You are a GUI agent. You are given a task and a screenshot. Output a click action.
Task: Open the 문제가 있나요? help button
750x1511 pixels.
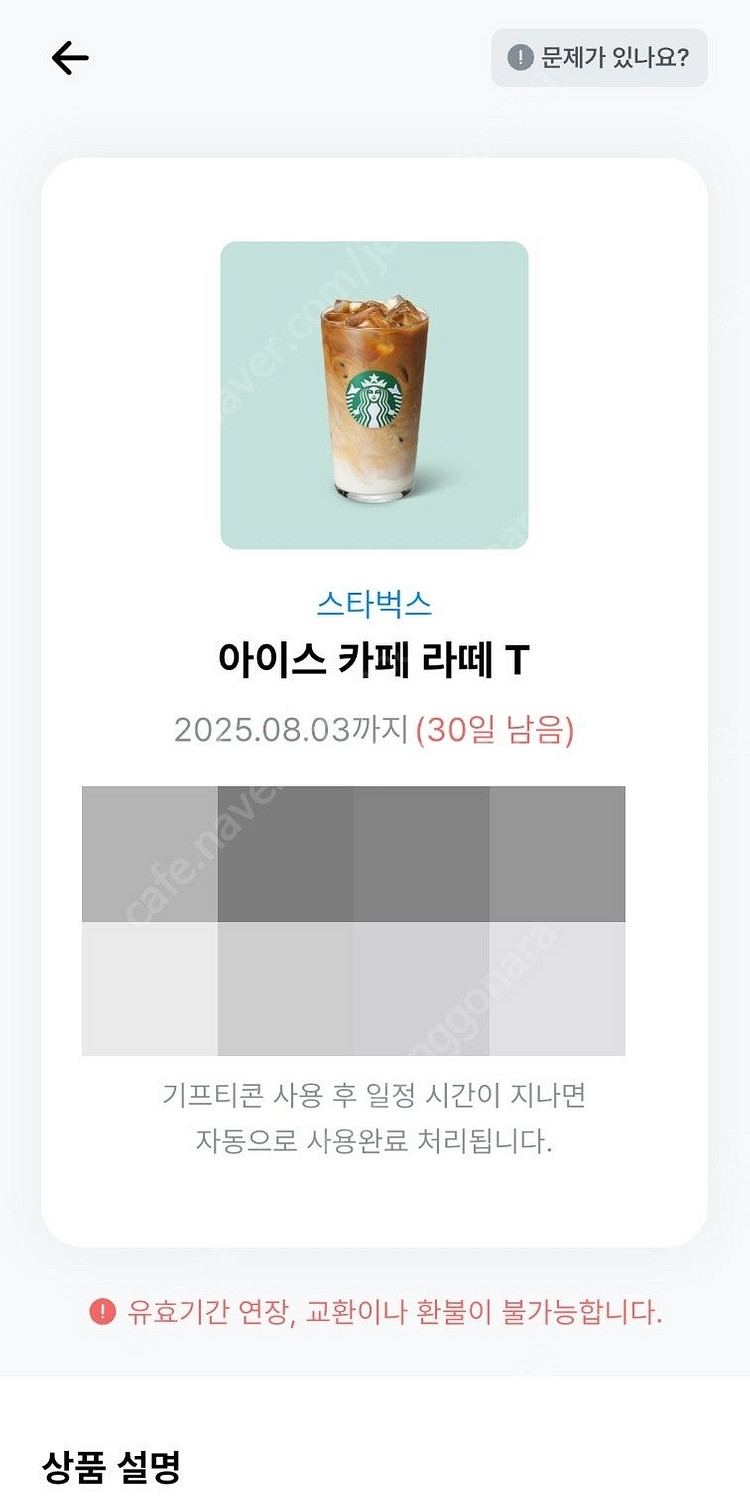click(x=599, y=58)
